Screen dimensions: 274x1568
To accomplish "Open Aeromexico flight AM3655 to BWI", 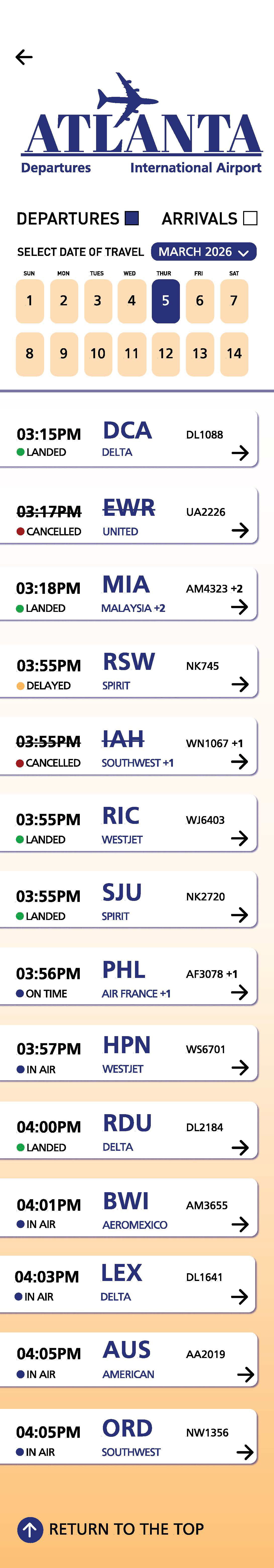I will [x=128, y=1209].
